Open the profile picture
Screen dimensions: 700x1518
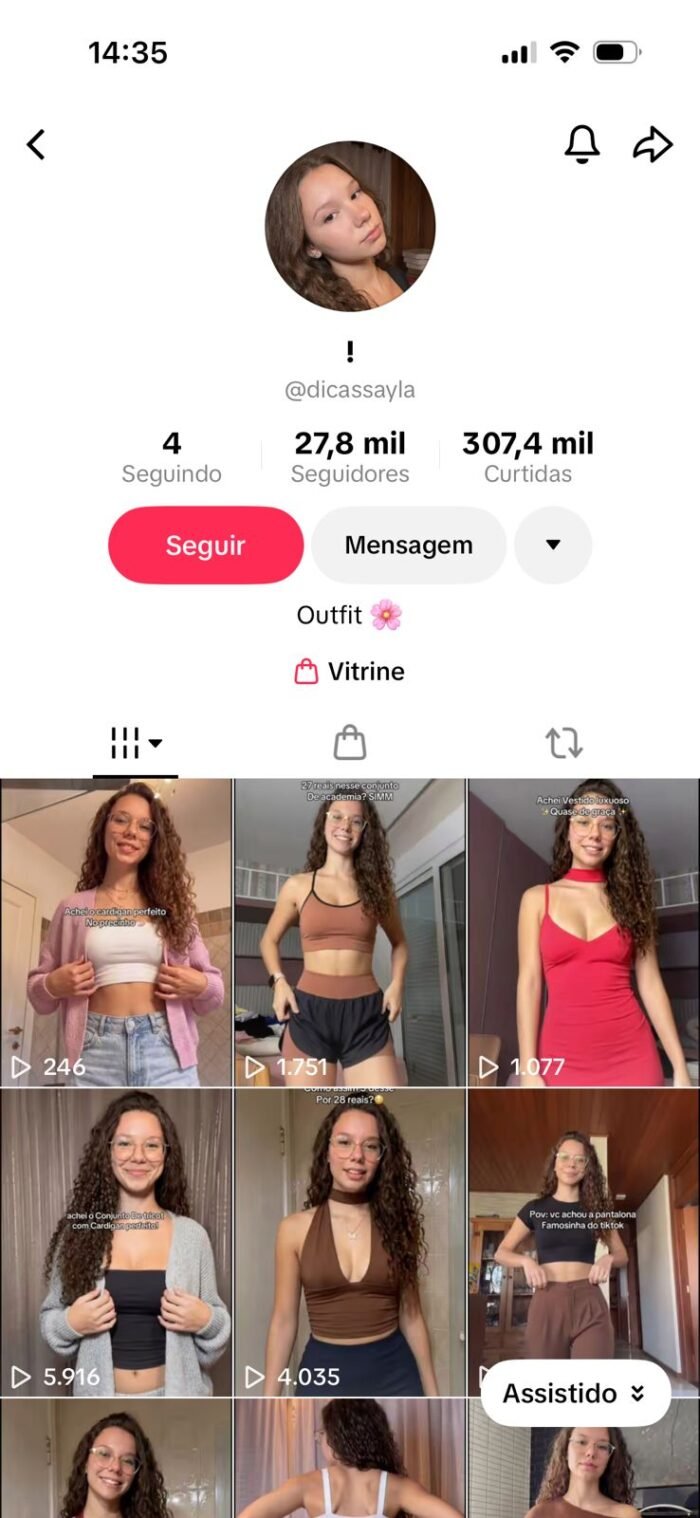(350, 226)
